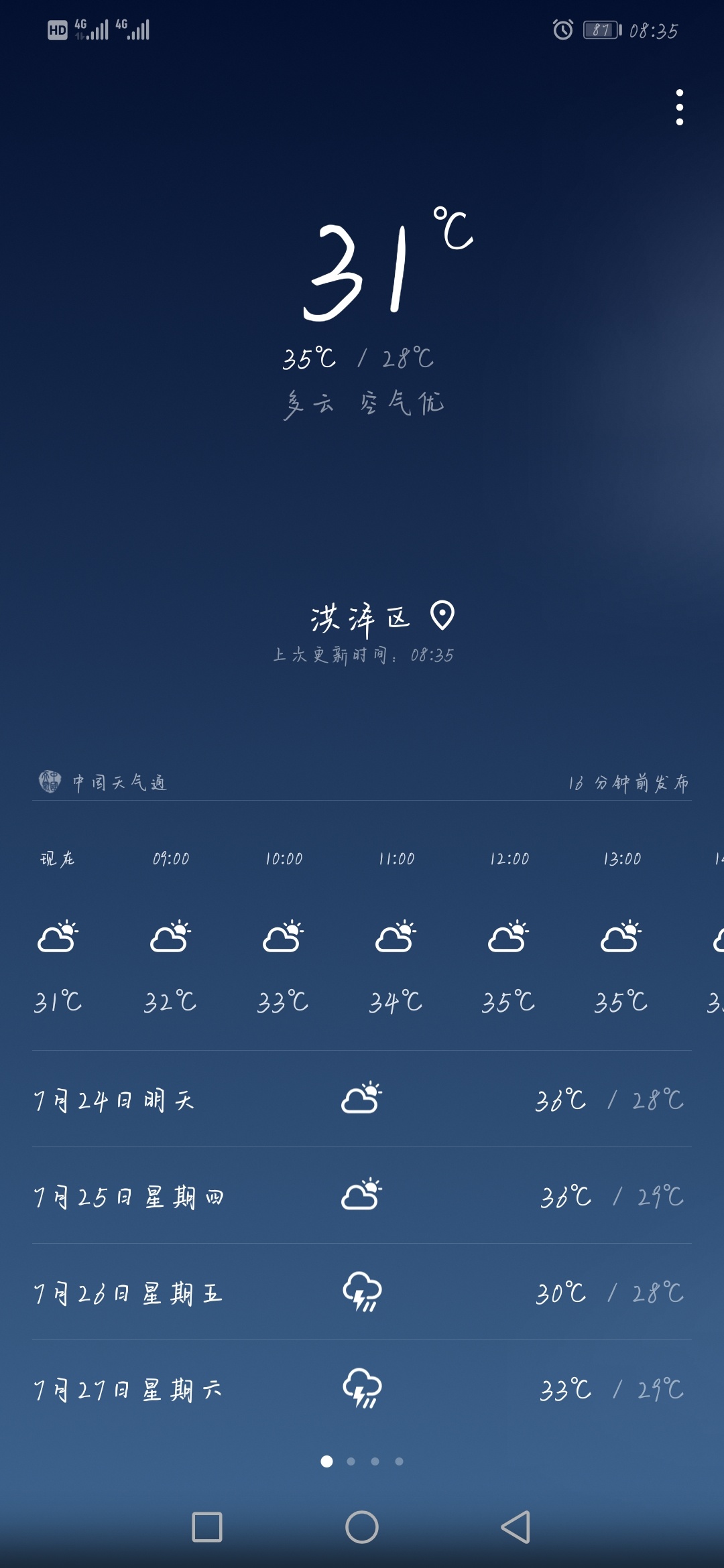The width and height of the screenshot is (724, 1568).
Task: Go back using the navigation bar
Action: [516, 1527]
